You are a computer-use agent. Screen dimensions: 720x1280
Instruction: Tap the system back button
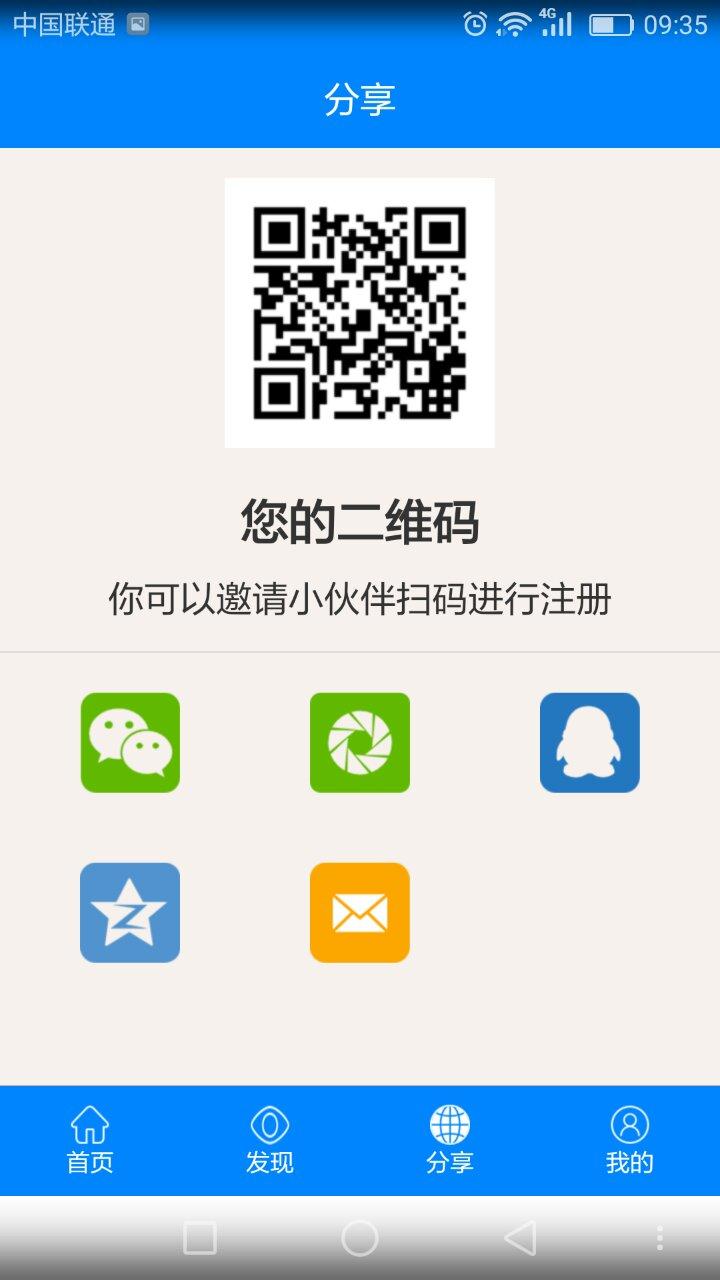point(520,1238)
